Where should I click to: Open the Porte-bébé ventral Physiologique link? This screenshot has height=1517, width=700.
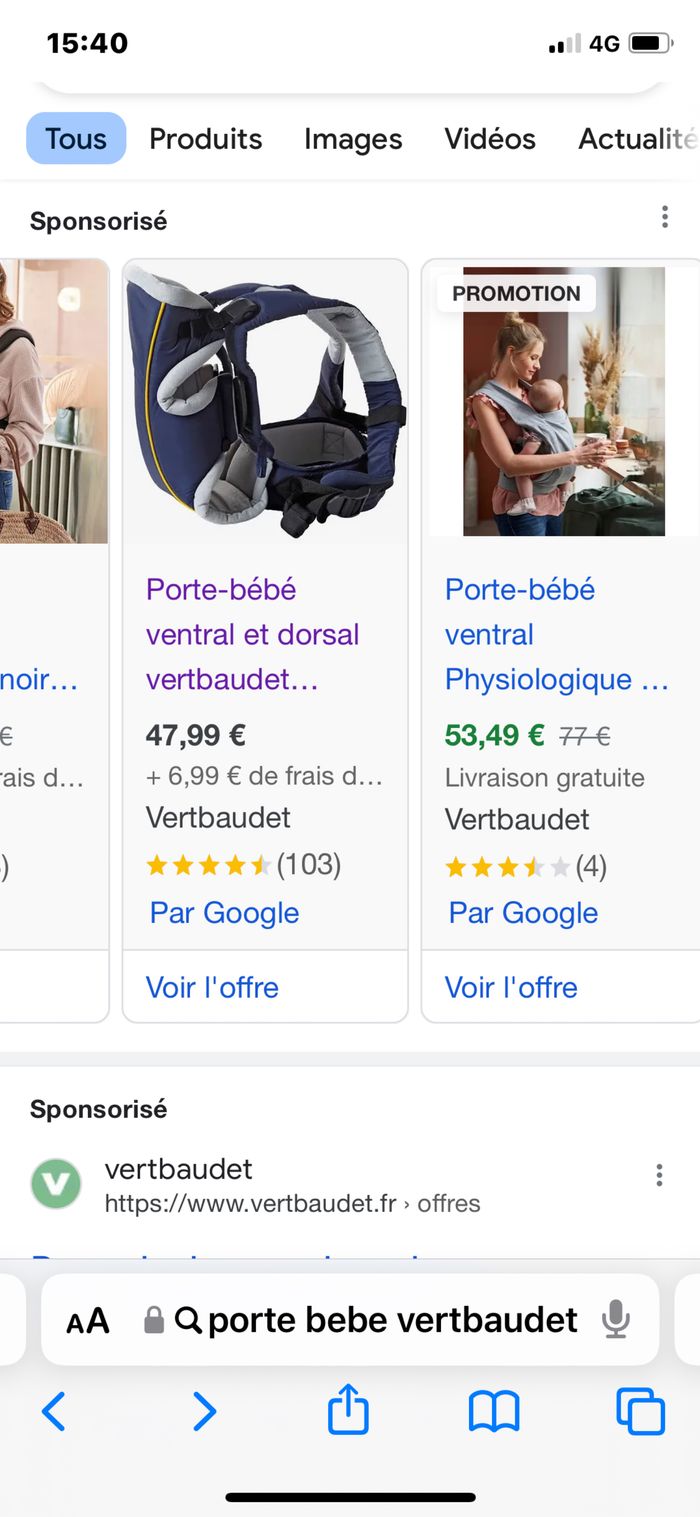tap(556, 634)
